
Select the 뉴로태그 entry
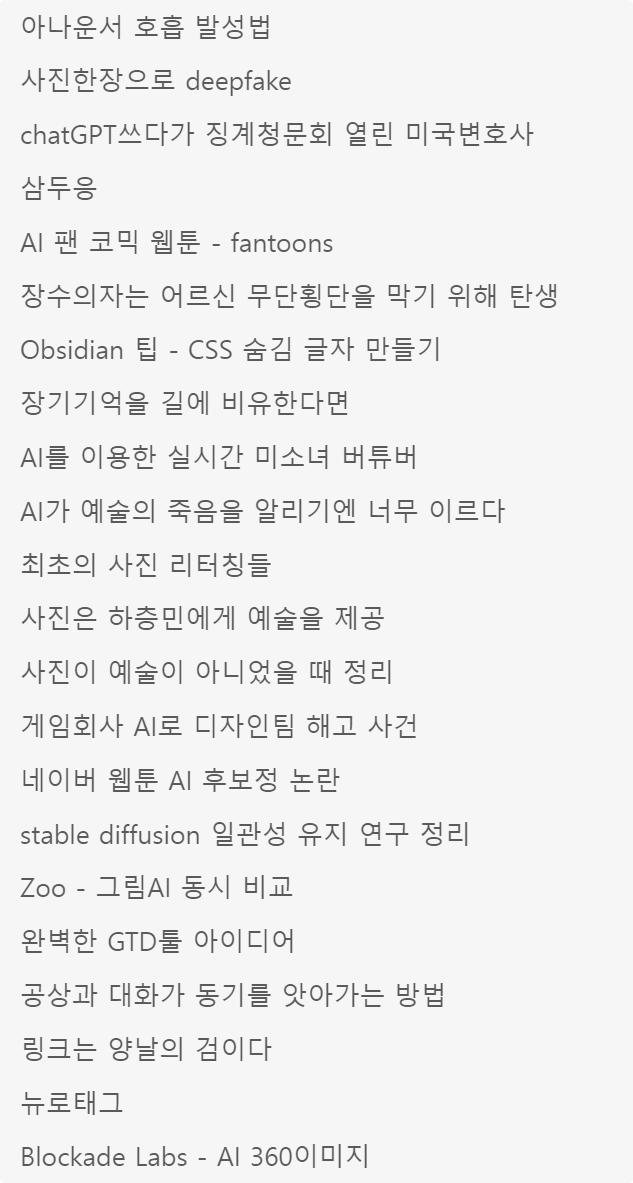coord(71,1103)
